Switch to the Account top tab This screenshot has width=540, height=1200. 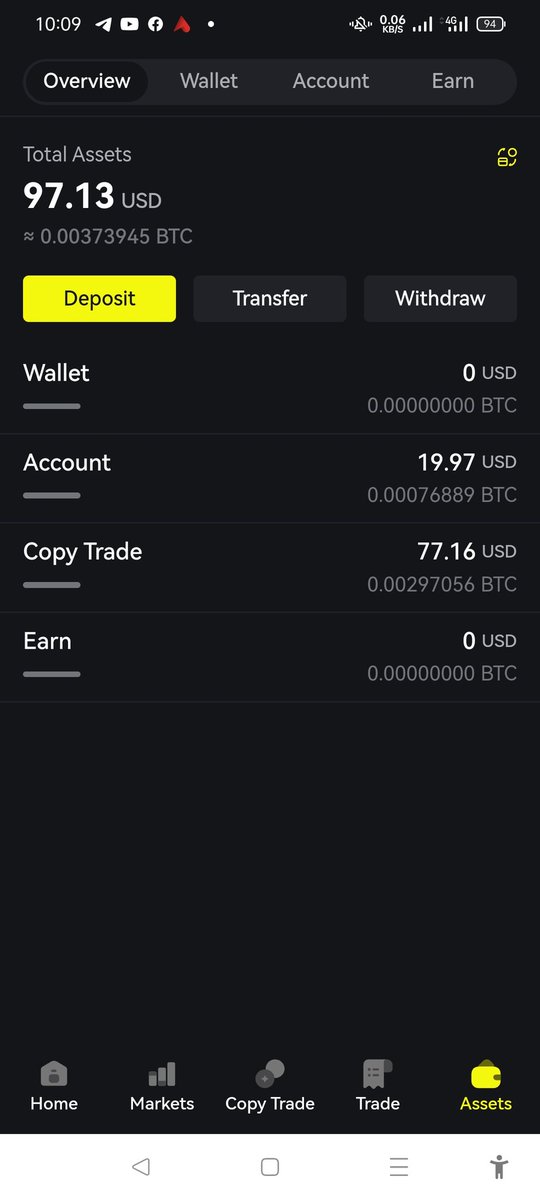(x=331, y=81)
